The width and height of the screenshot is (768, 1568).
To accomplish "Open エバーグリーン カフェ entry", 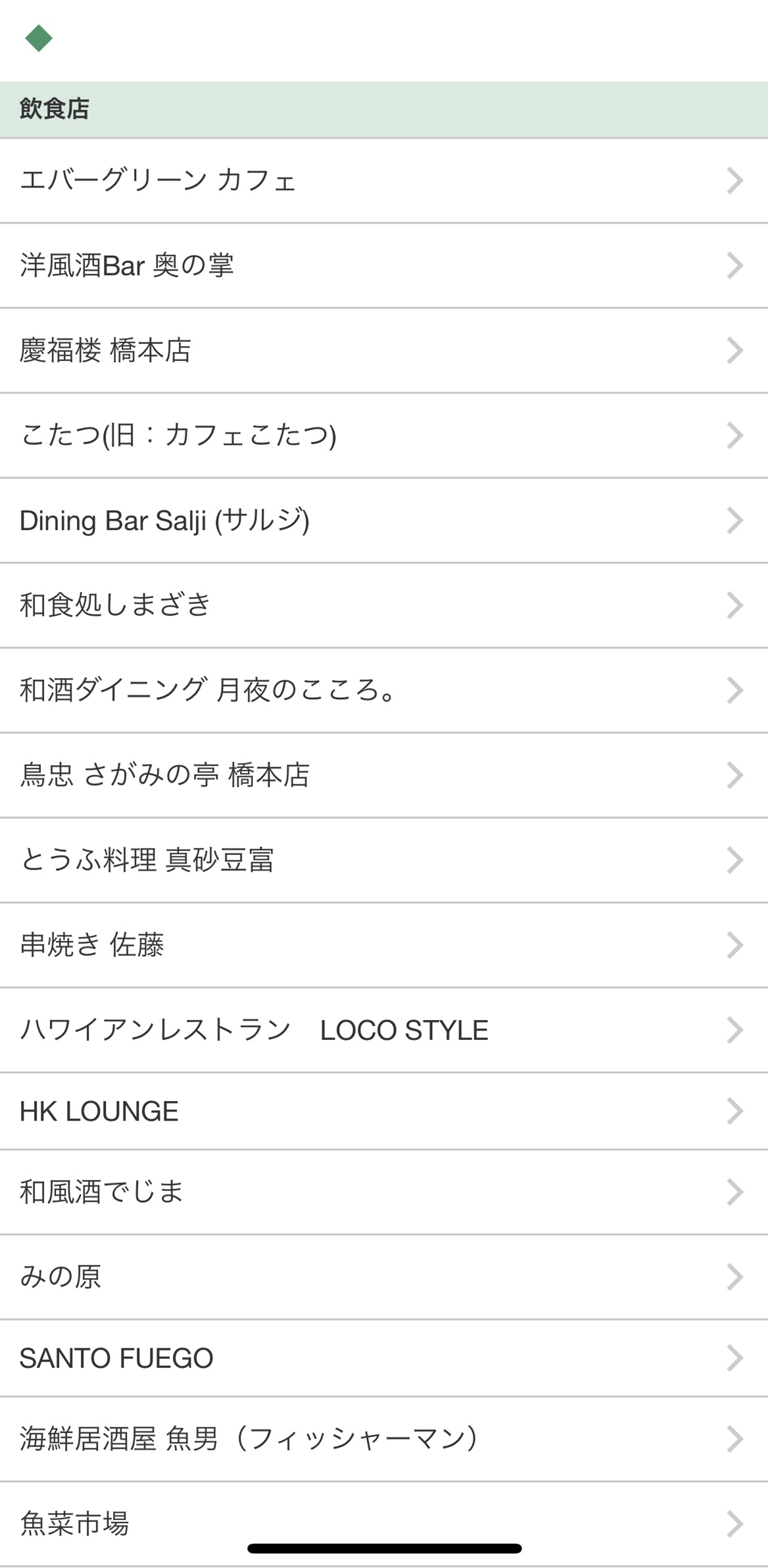I will [384, 181].
